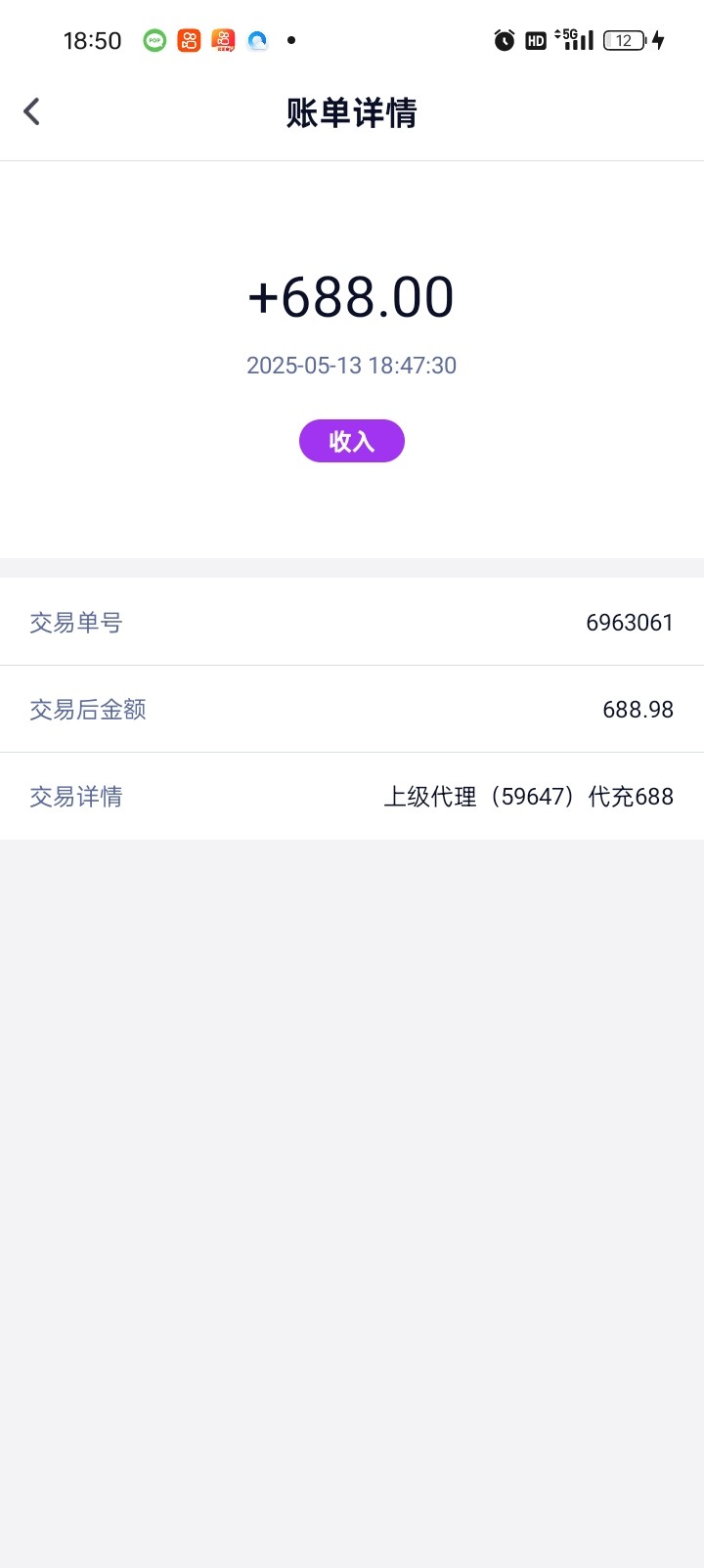Image resolution: width=704 pixels, height=1568 pixels.
Task: Go back from the 账单详情 page
Action: click(31, 111)
